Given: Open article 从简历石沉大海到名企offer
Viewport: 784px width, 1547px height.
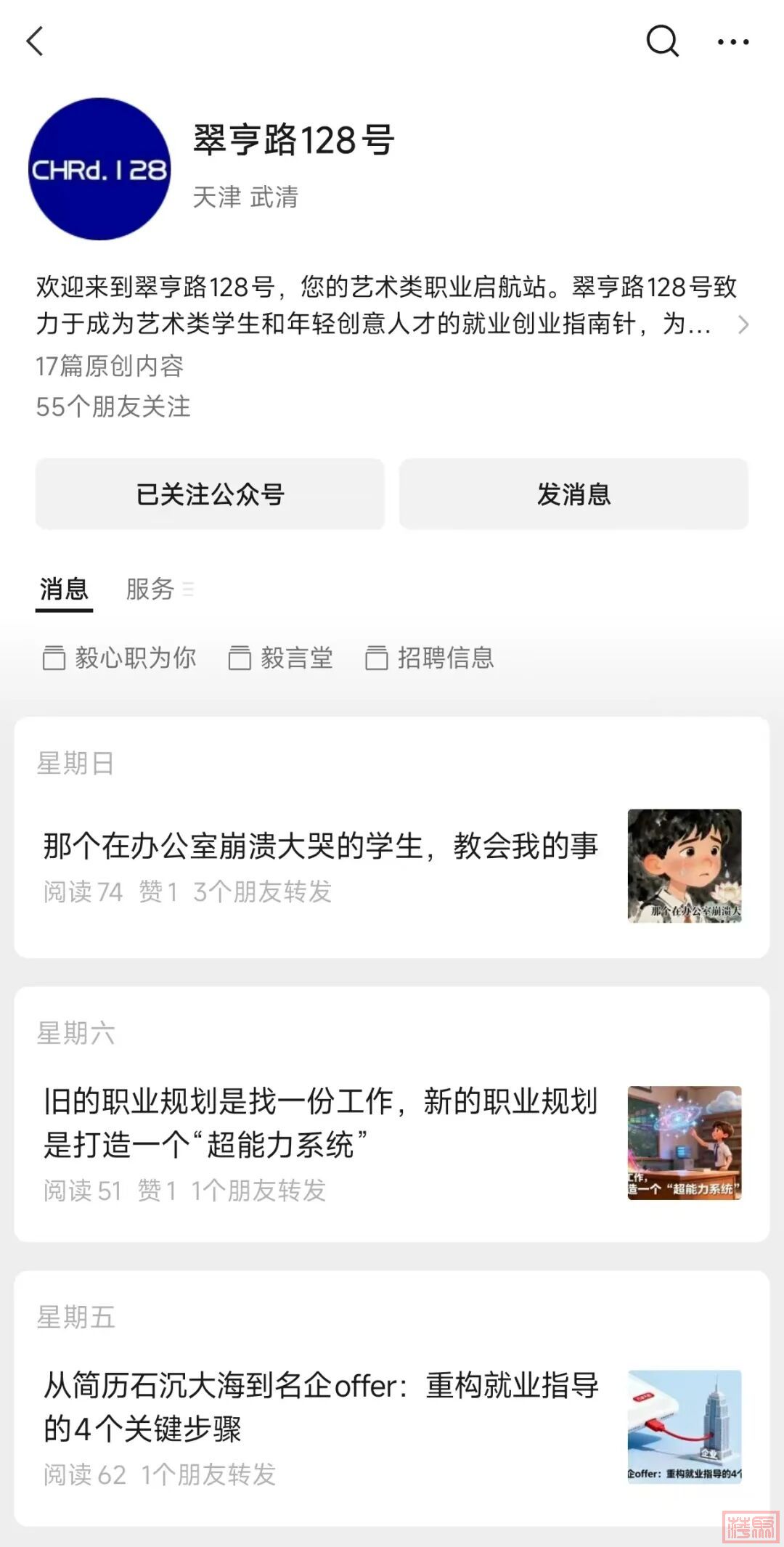Looking at the screenshot, I should point(320,1407).
